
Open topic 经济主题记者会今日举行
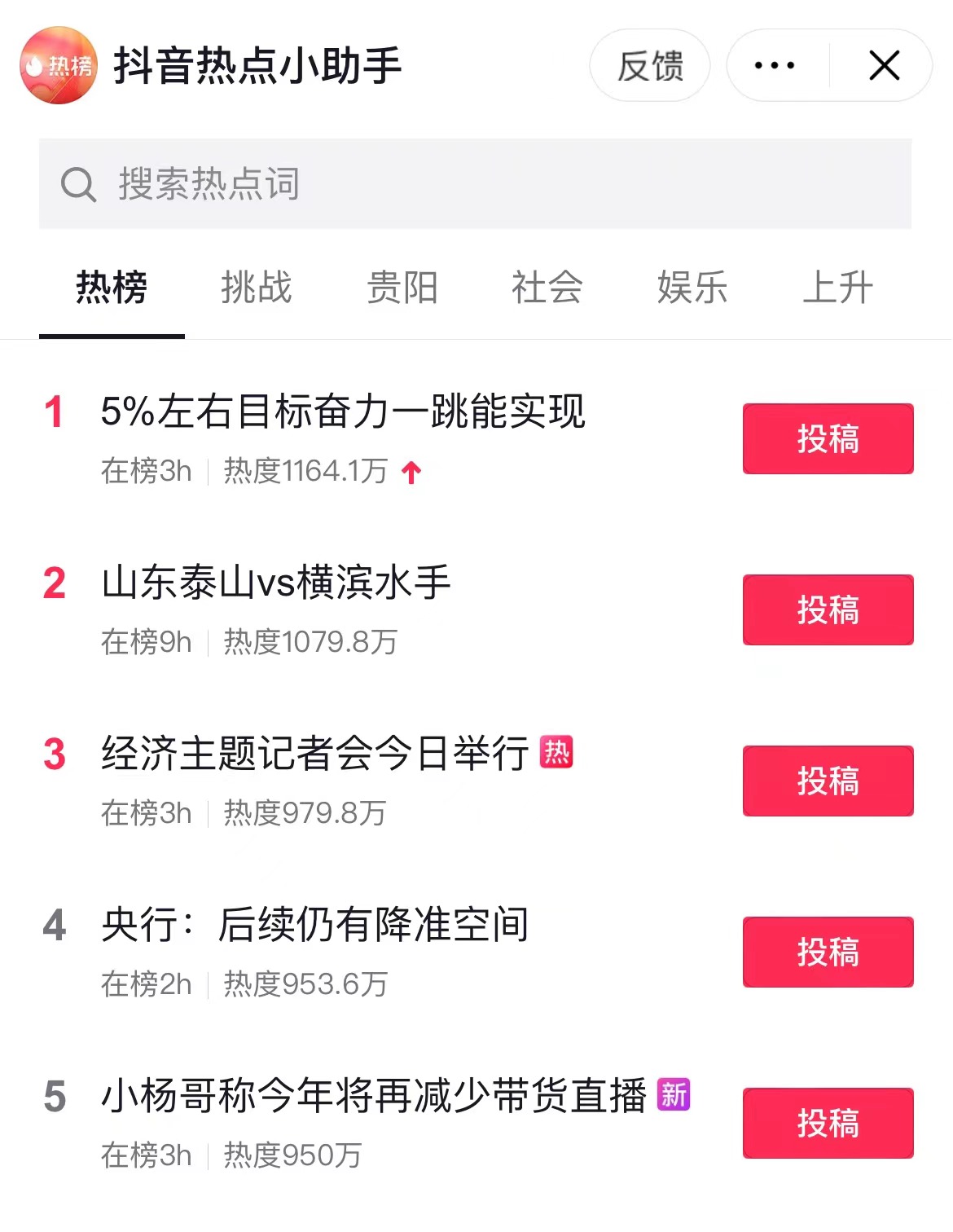coord(315,754)
